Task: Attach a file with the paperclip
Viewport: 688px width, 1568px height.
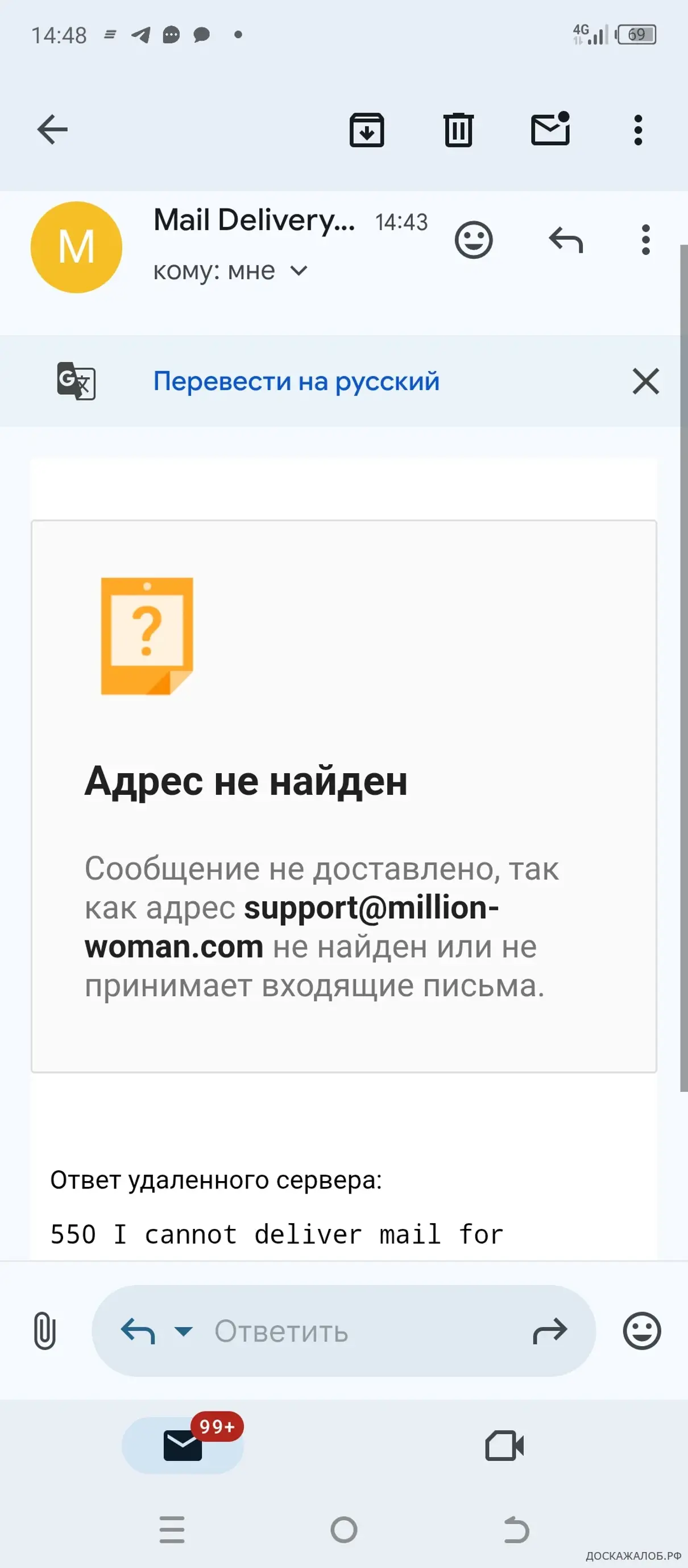Action: (44, 1331)
